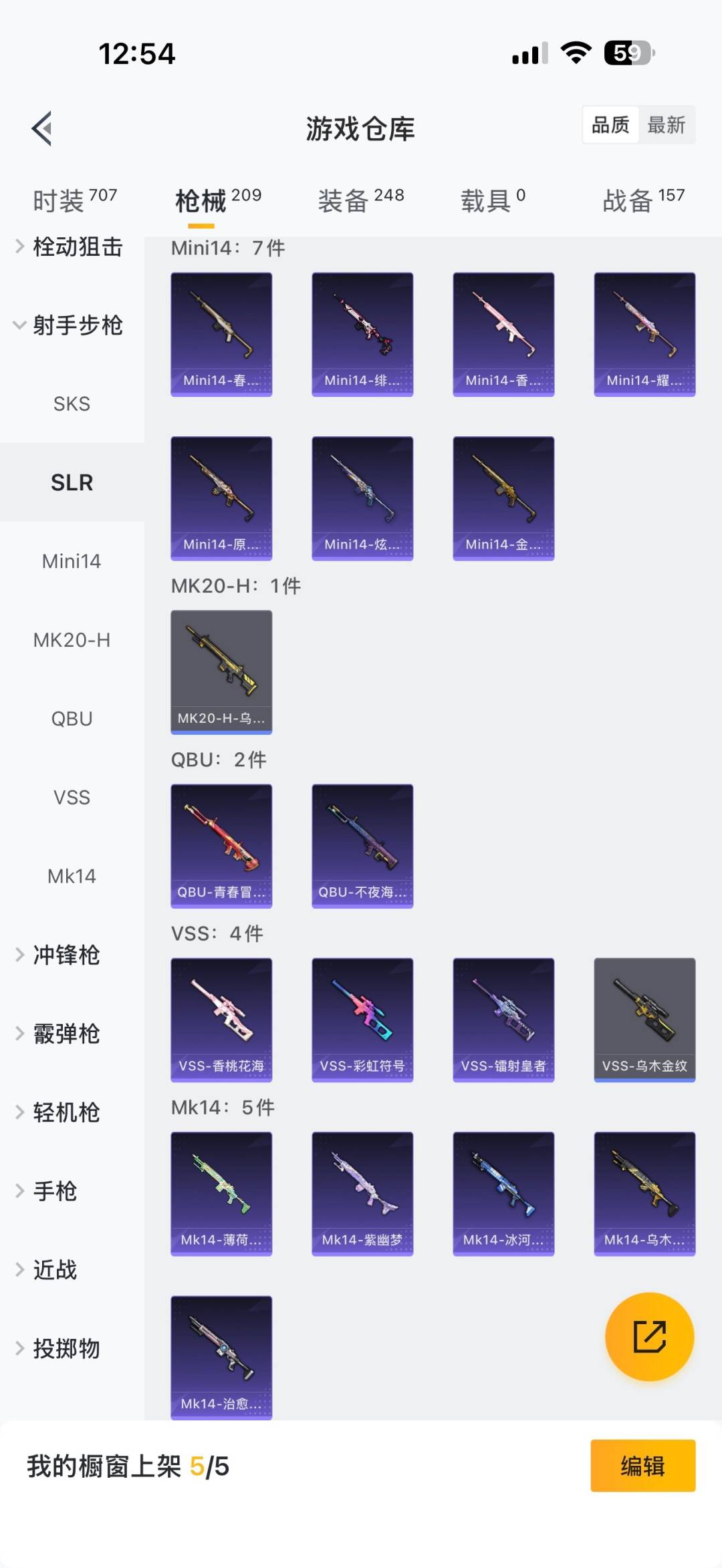Screen dimensions: 722x1568
Task: View the QBU-青春冒… skin
Action: [x=221, y=845]
